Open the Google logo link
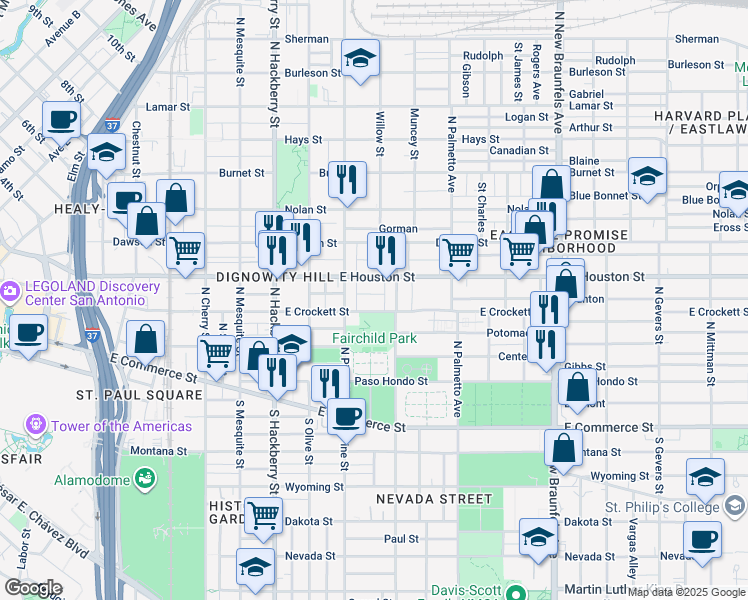Screen dimensions: 748x600 tap(32, 588)
